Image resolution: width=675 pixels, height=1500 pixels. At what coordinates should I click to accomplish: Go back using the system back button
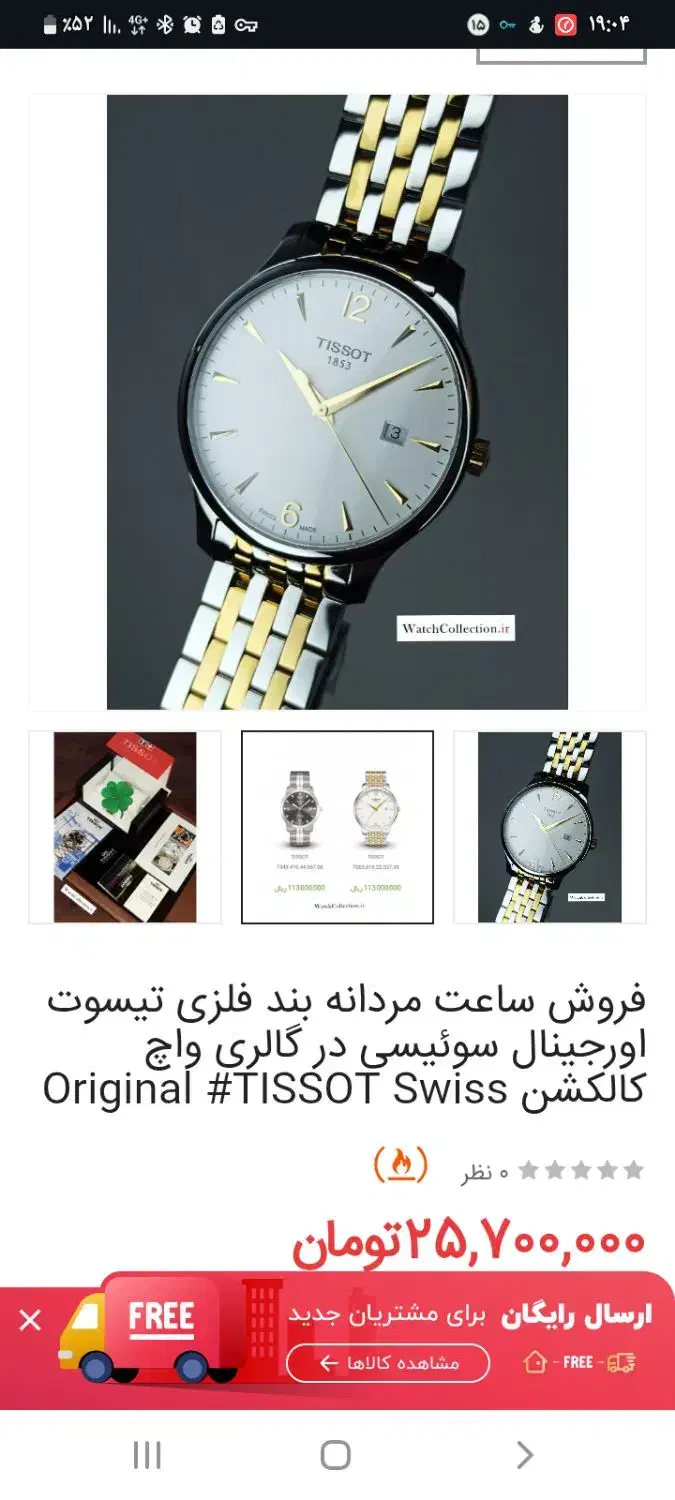click(x=524, y=1455)
